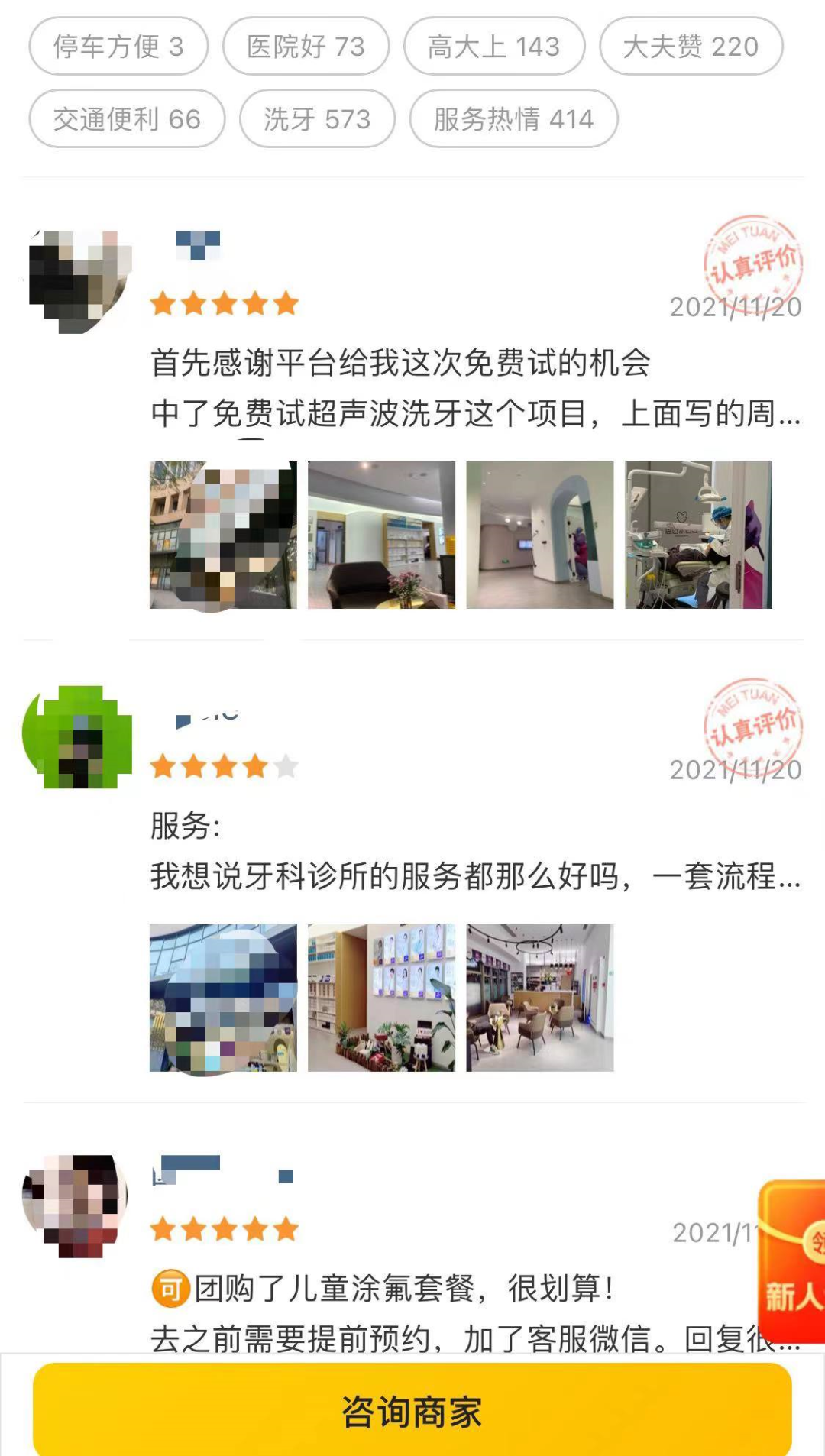Tap the 服务热情 414 tag chip

pos(513,119)
